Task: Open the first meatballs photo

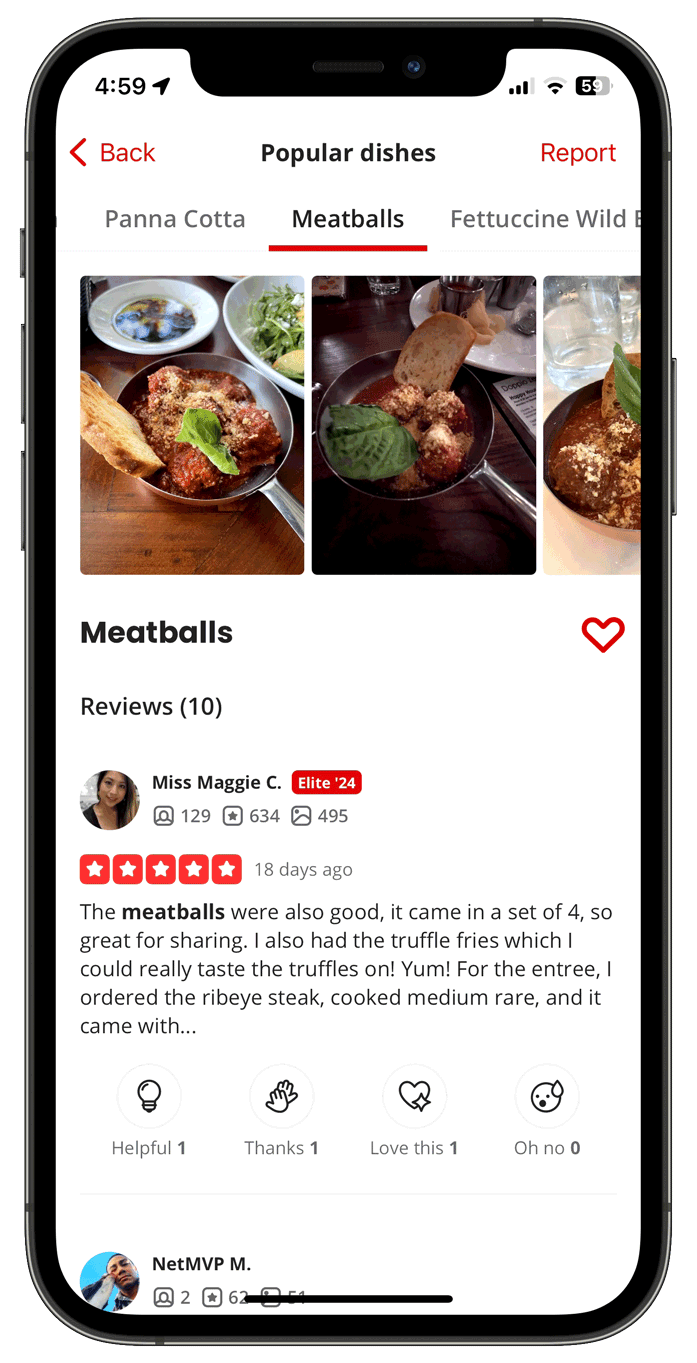Action: tap(192, 425)
